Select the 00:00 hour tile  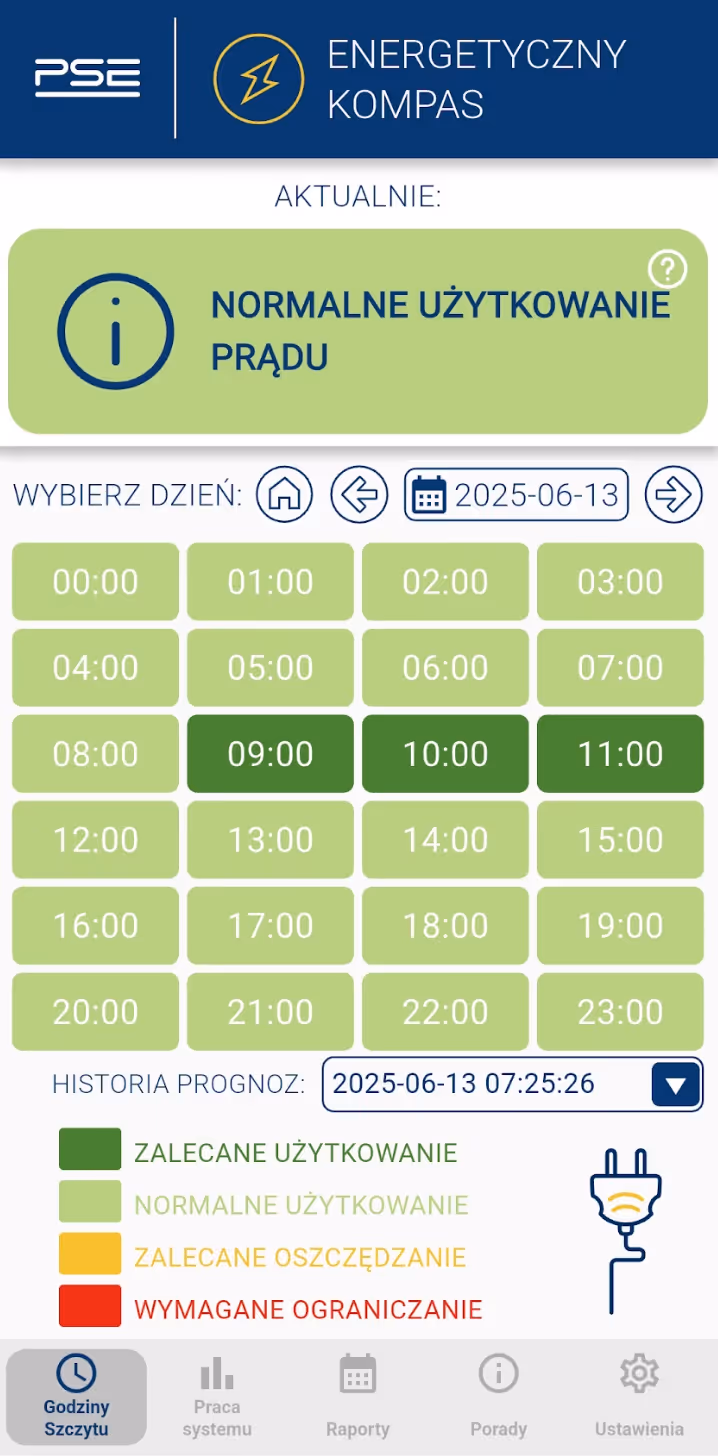(x=95, y=581)
